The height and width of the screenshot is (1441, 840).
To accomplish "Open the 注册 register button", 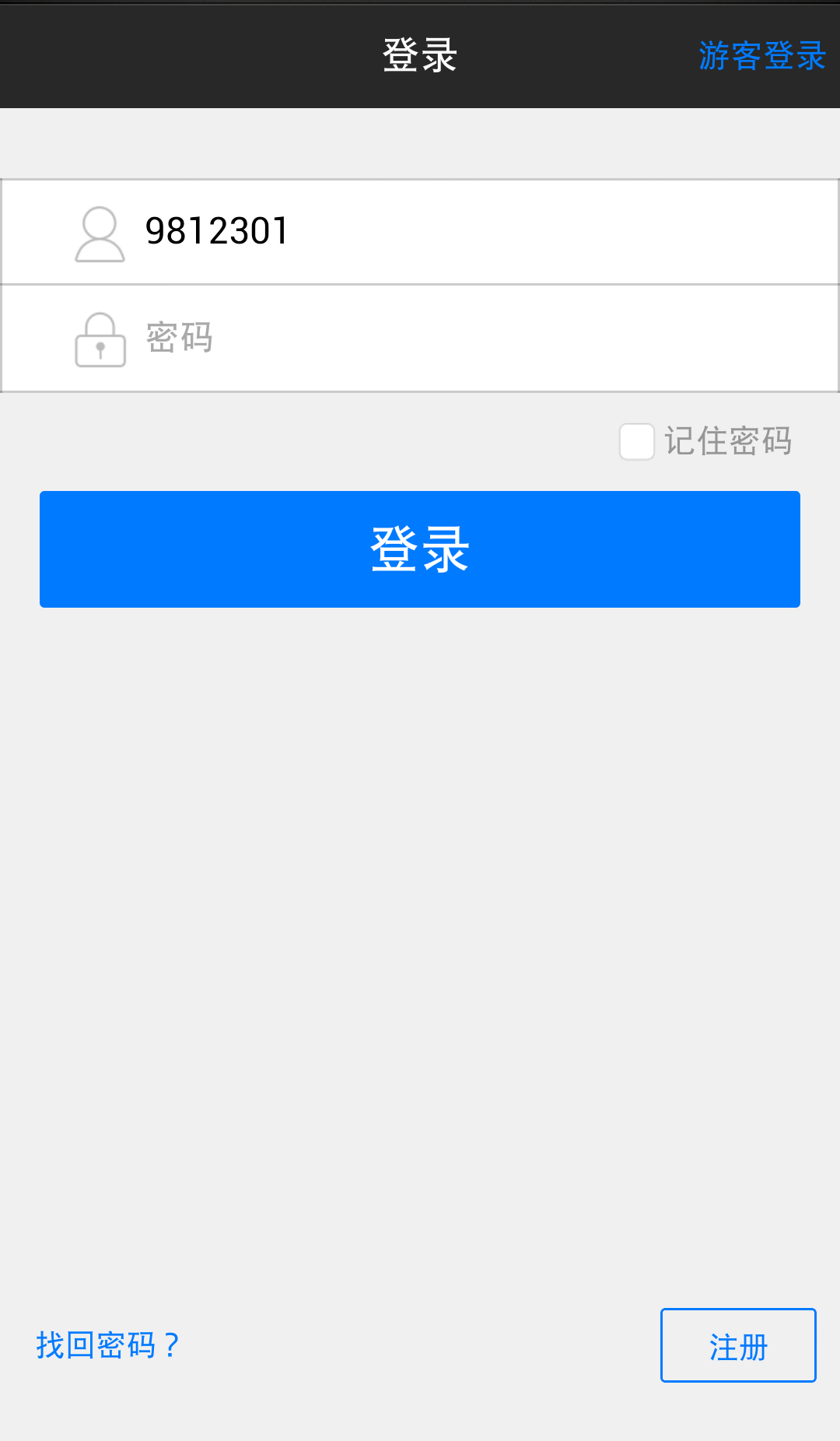I will [x=737, y=1345].
